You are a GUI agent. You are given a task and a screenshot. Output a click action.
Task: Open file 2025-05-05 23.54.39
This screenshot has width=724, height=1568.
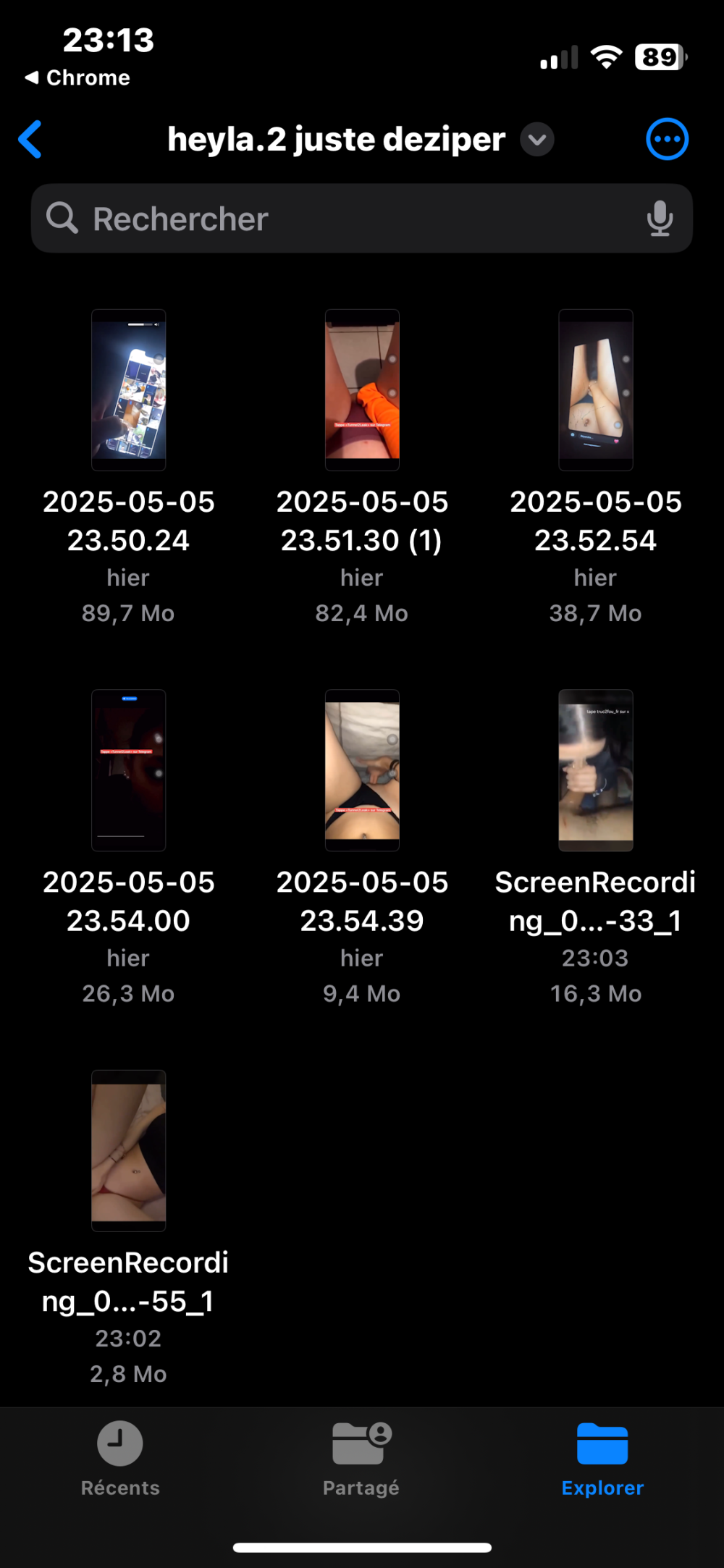point(362,770)
